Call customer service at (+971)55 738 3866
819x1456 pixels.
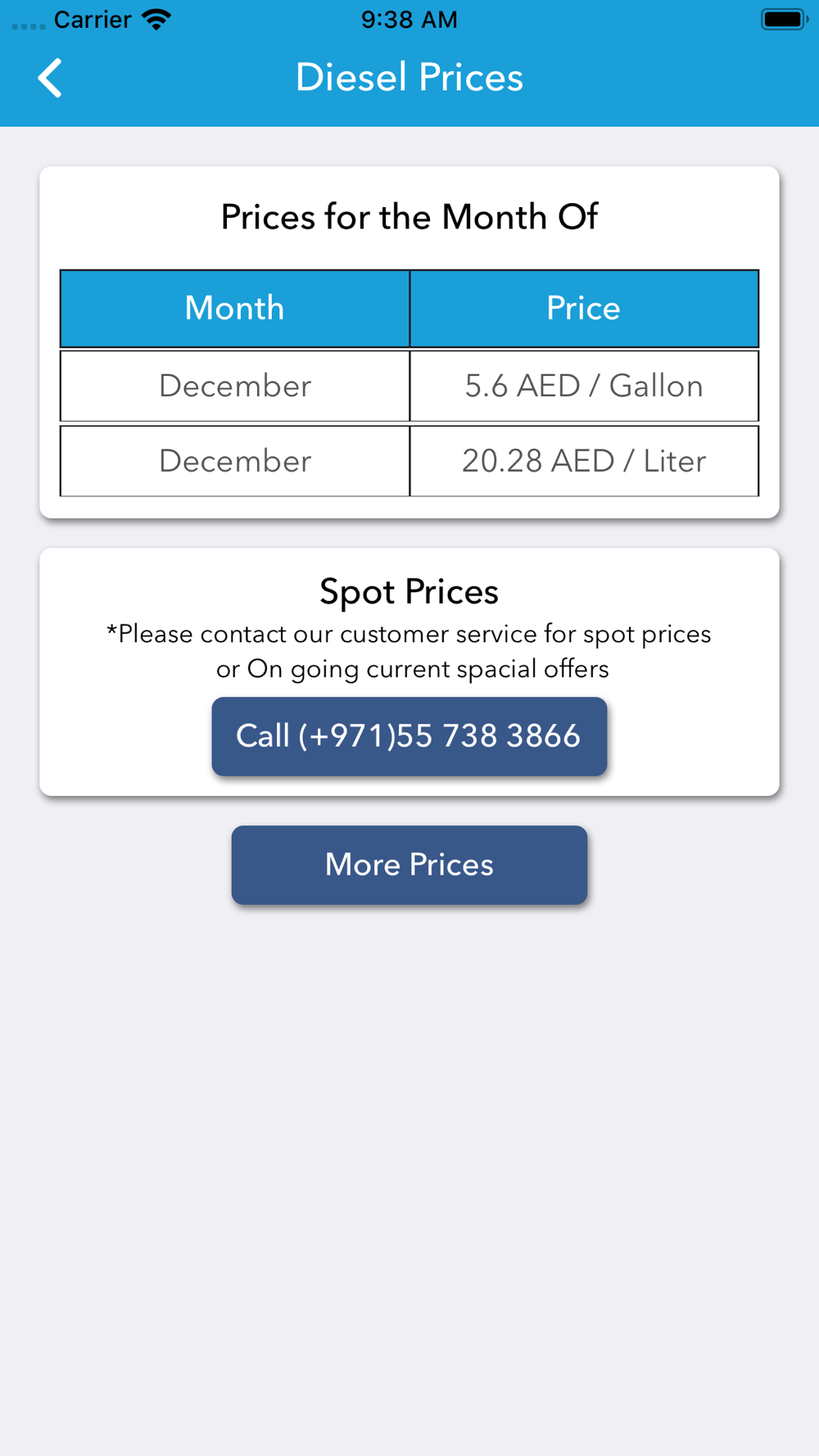pyautogui.click(x=409, y=736)
